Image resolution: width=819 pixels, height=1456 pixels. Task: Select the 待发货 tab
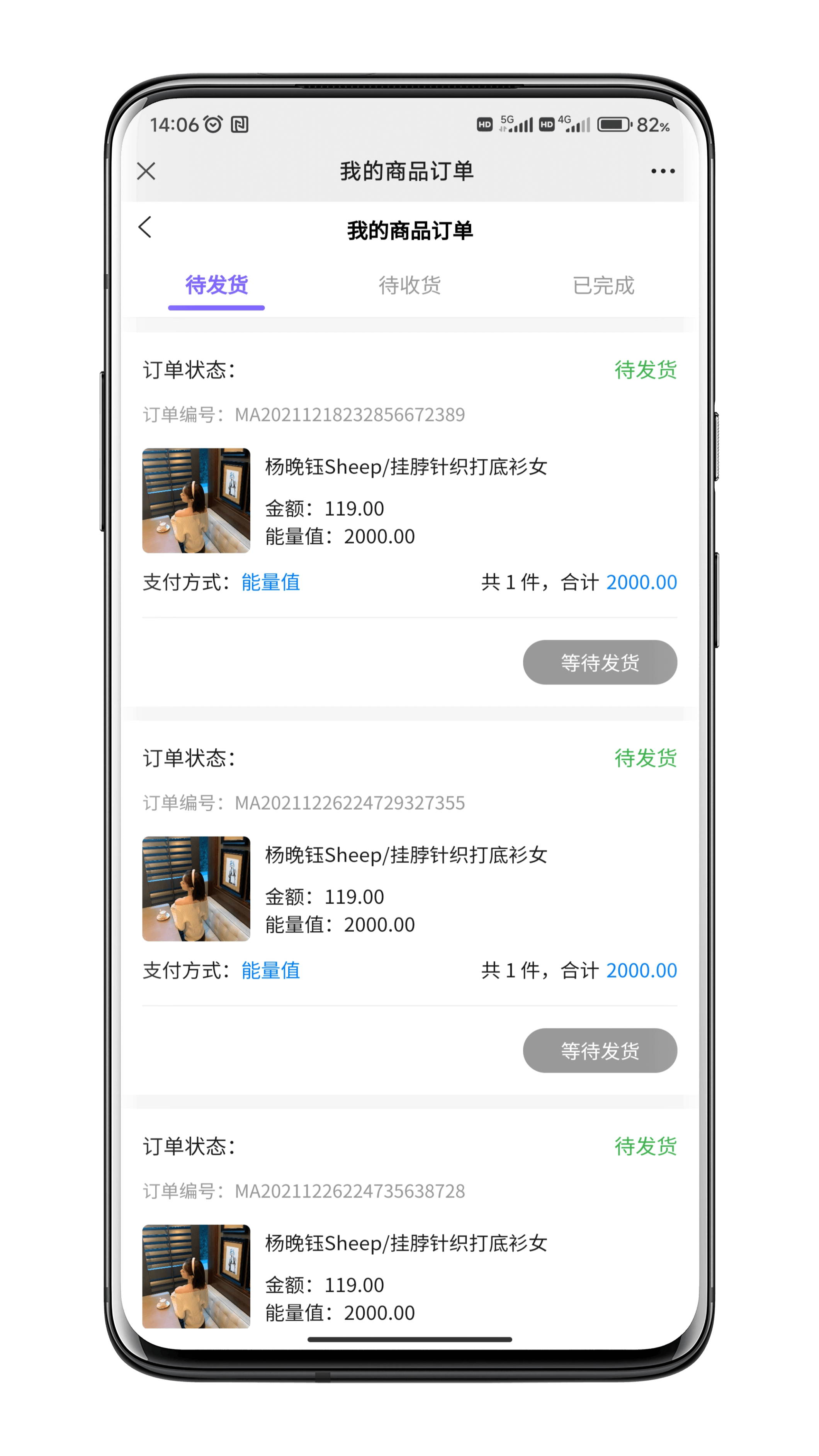click(x=216, y=285)
